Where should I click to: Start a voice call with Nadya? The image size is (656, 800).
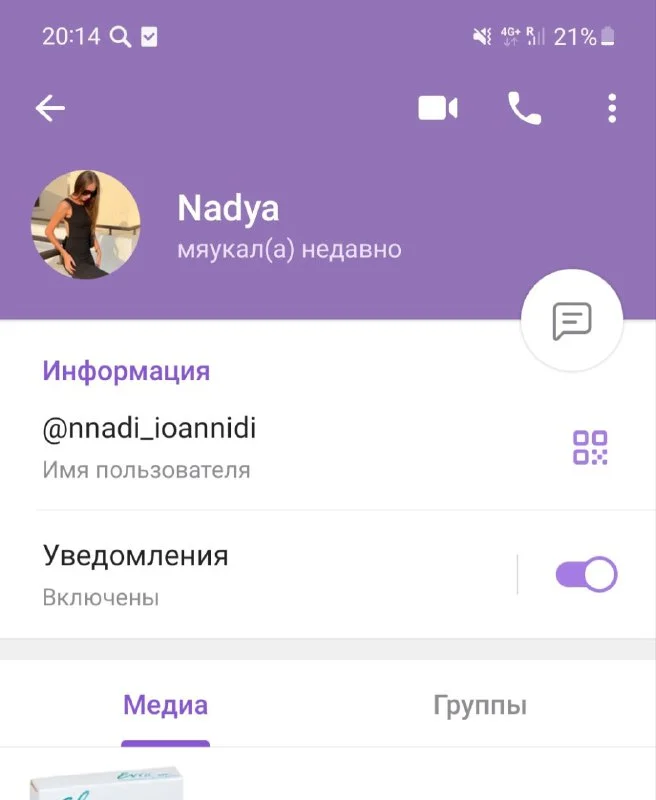click(x=524, y=108)
